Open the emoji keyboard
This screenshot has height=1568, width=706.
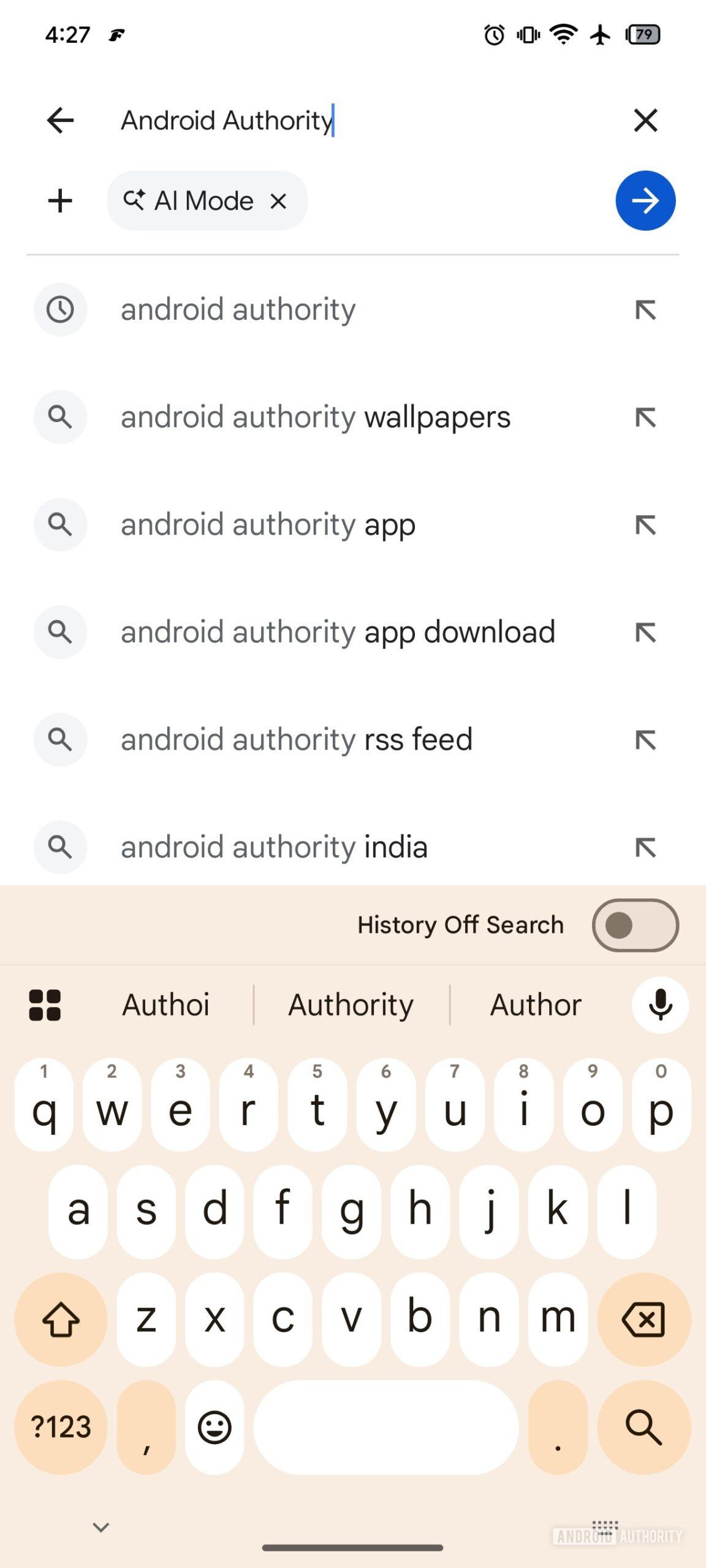(x=214, y=1427)
